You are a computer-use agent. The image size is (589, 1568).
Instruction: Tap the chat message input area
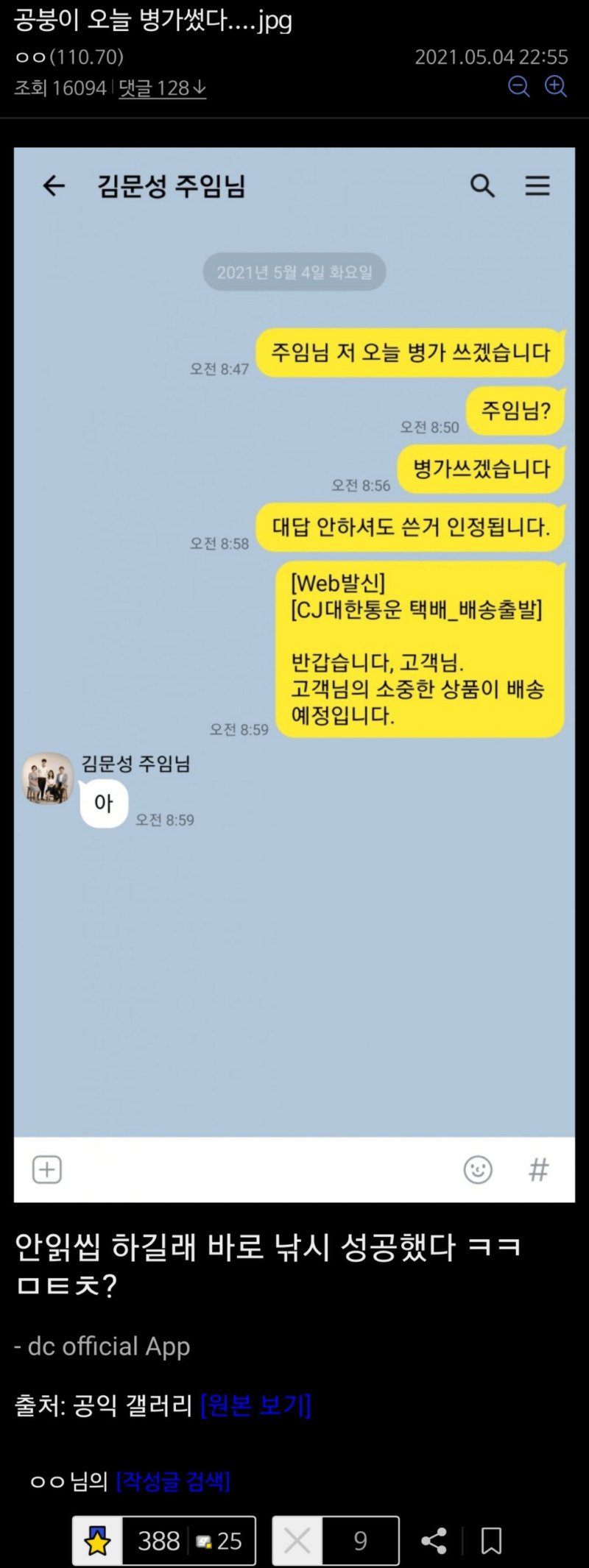tap(258, 1170)
